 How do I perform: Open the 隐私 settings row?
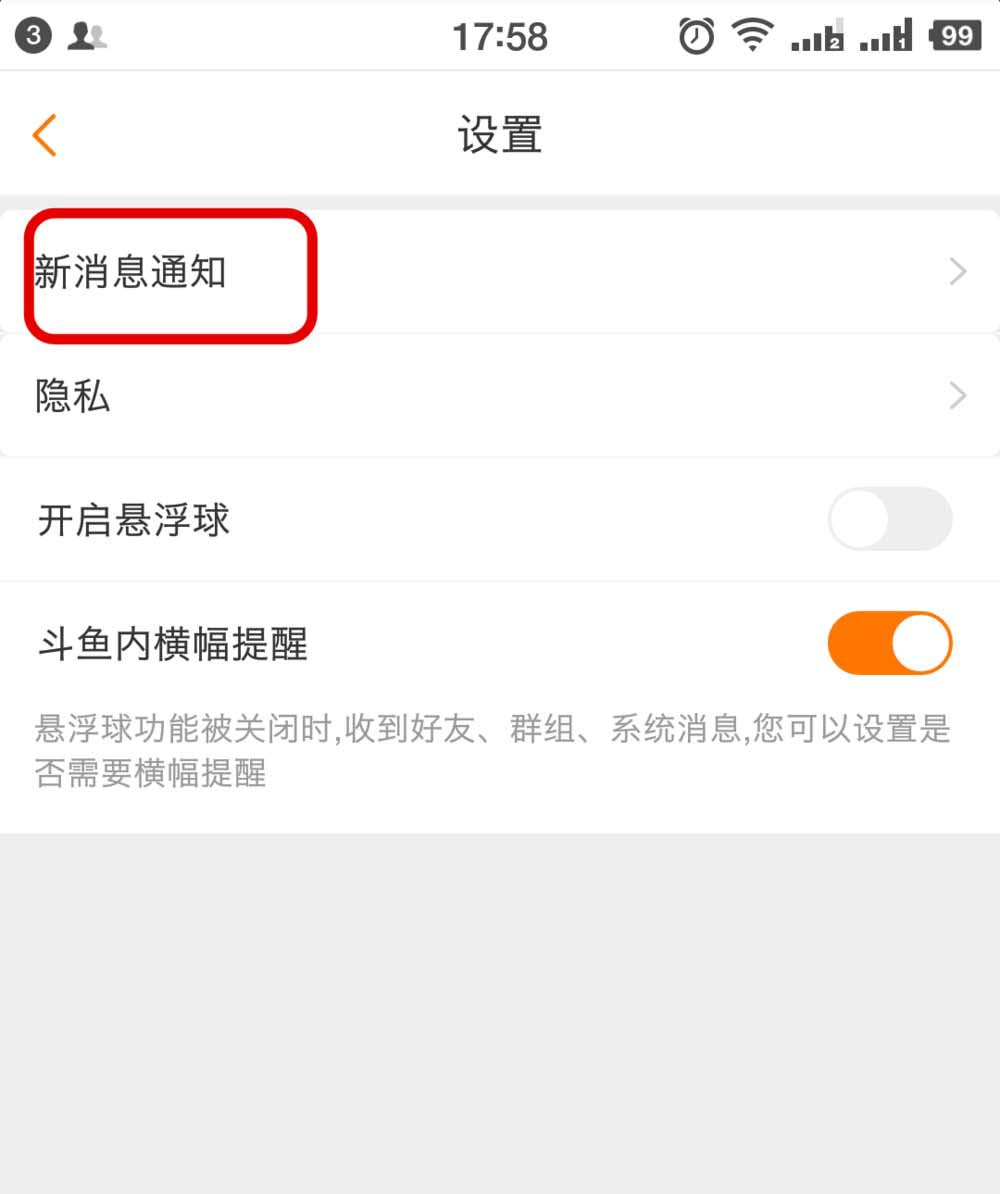point(500,397)
